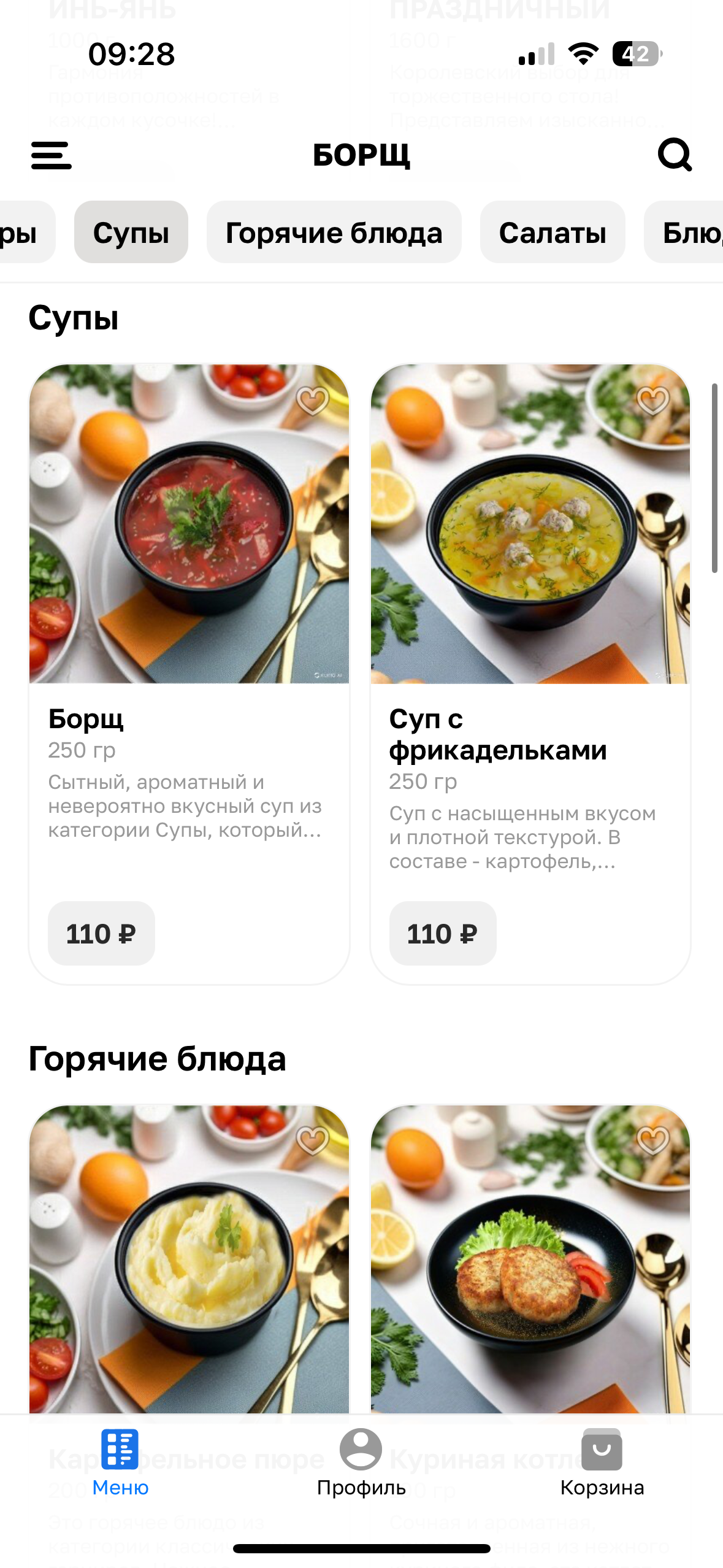This screenshot has width=723, height=1568.
Task: Tap the 110 ₽ button for Борщ
Action: coord(101,933)
